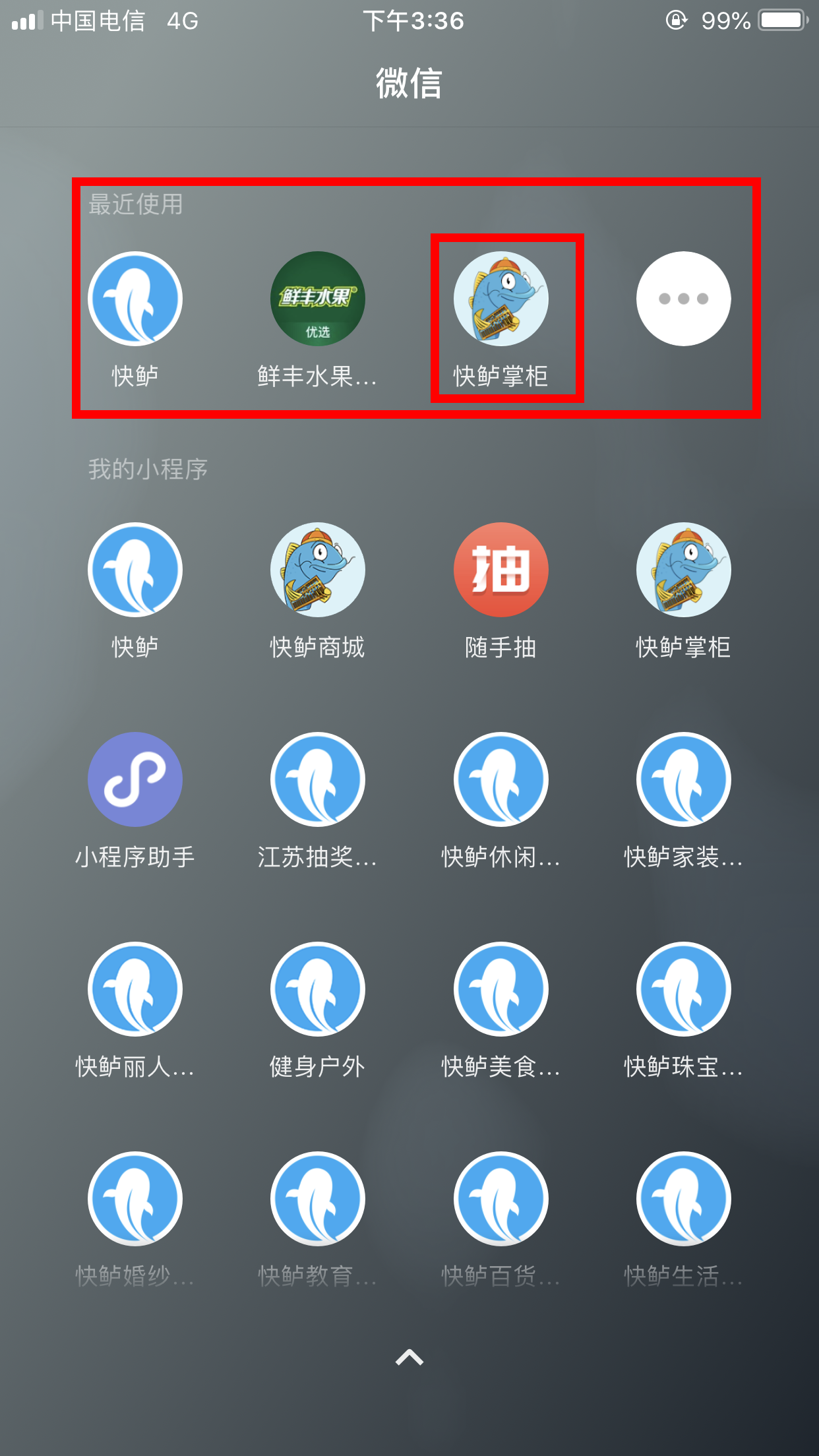Collapse the mini program panel with the up chevron
The width and height of the screenshot is (819, 1456).
[x=409, y=1357]
